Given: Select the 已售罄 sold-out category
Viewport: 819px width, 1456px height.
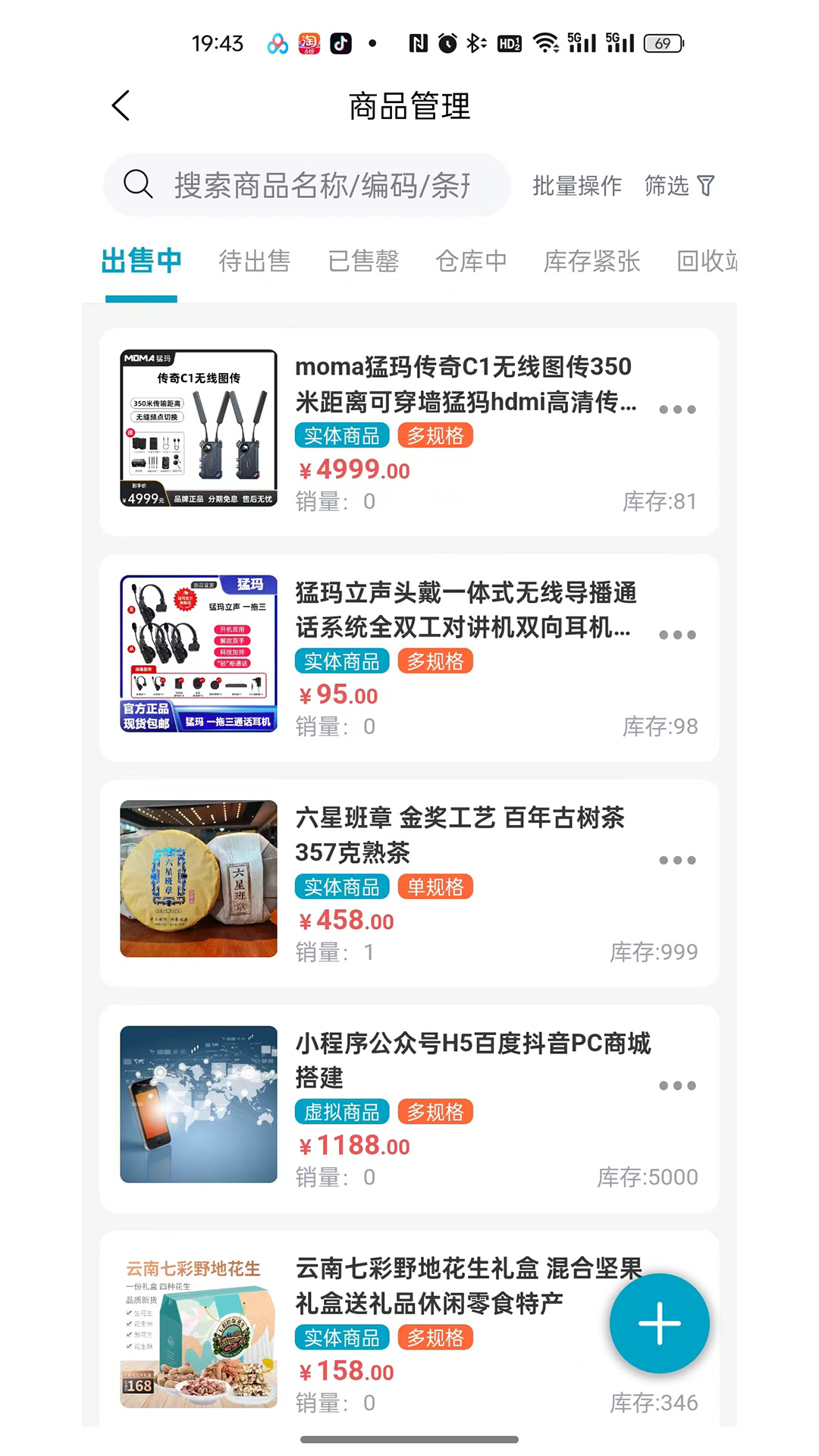Looking at the screenshot, I should (363, 261).
